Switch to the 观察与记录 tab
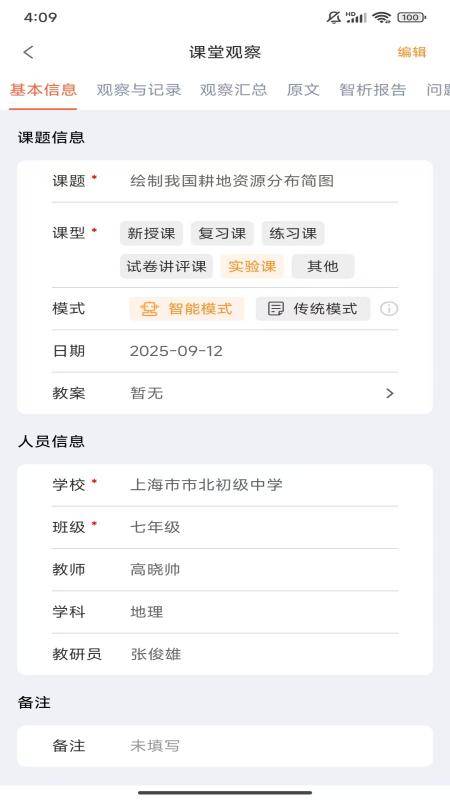 [x=139, y=90]
